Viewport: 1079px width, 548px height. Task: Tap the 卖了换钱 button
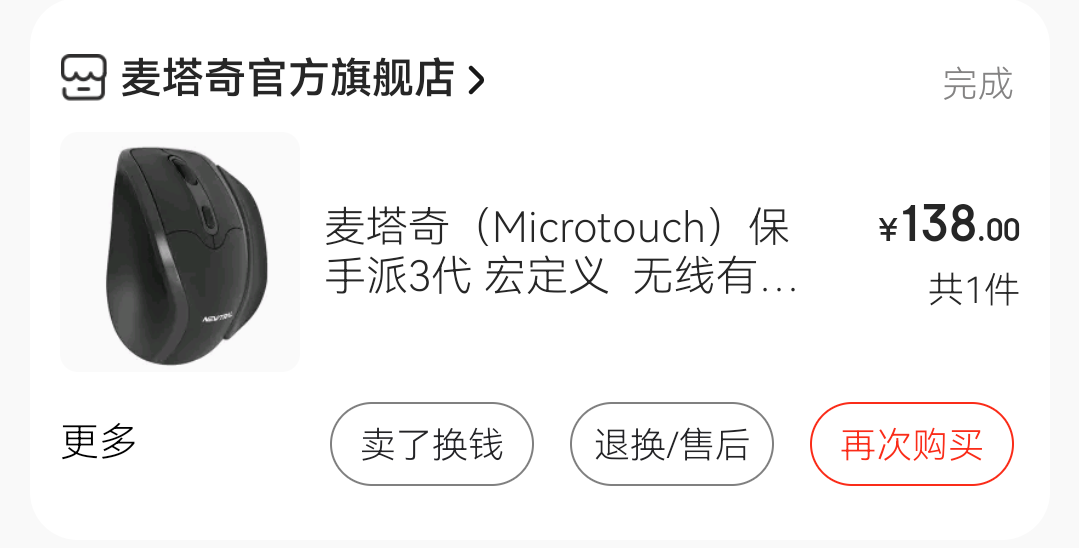432,444
